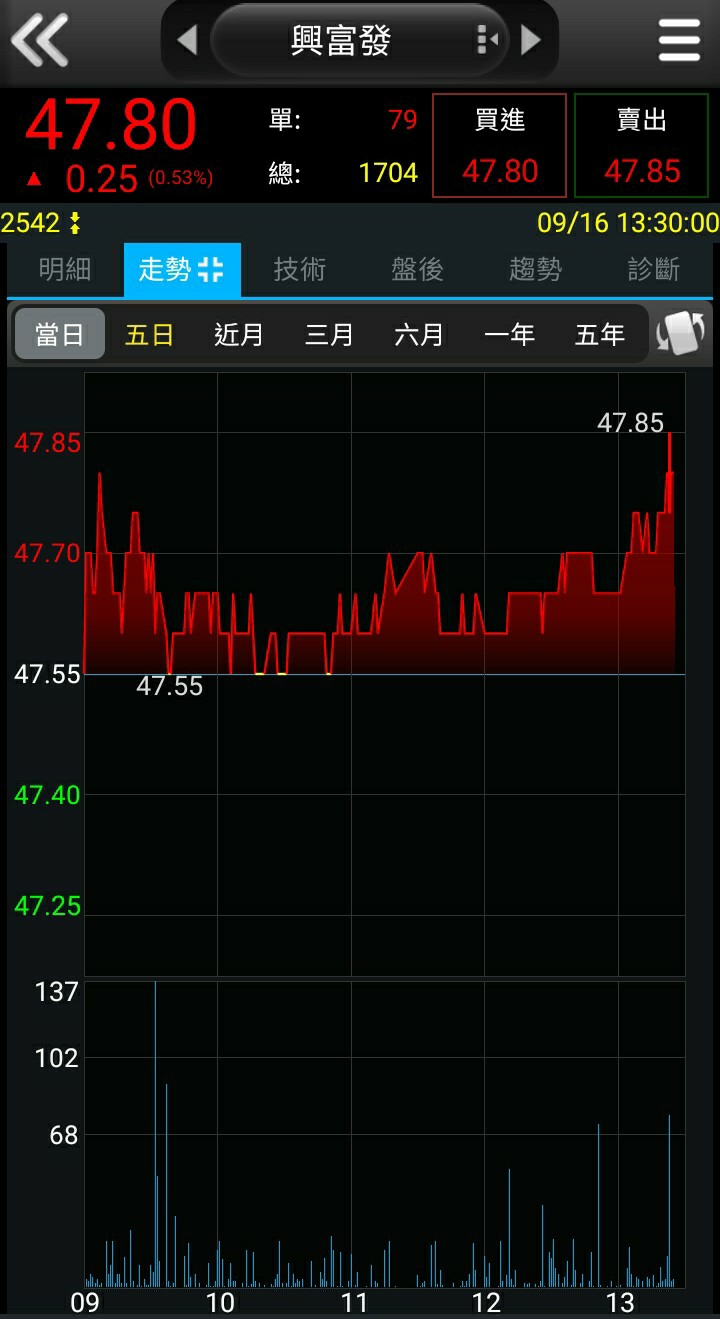Rotate the chart with the rotate icon
The image size is (720, 1319).
click(x=681, y=333)
